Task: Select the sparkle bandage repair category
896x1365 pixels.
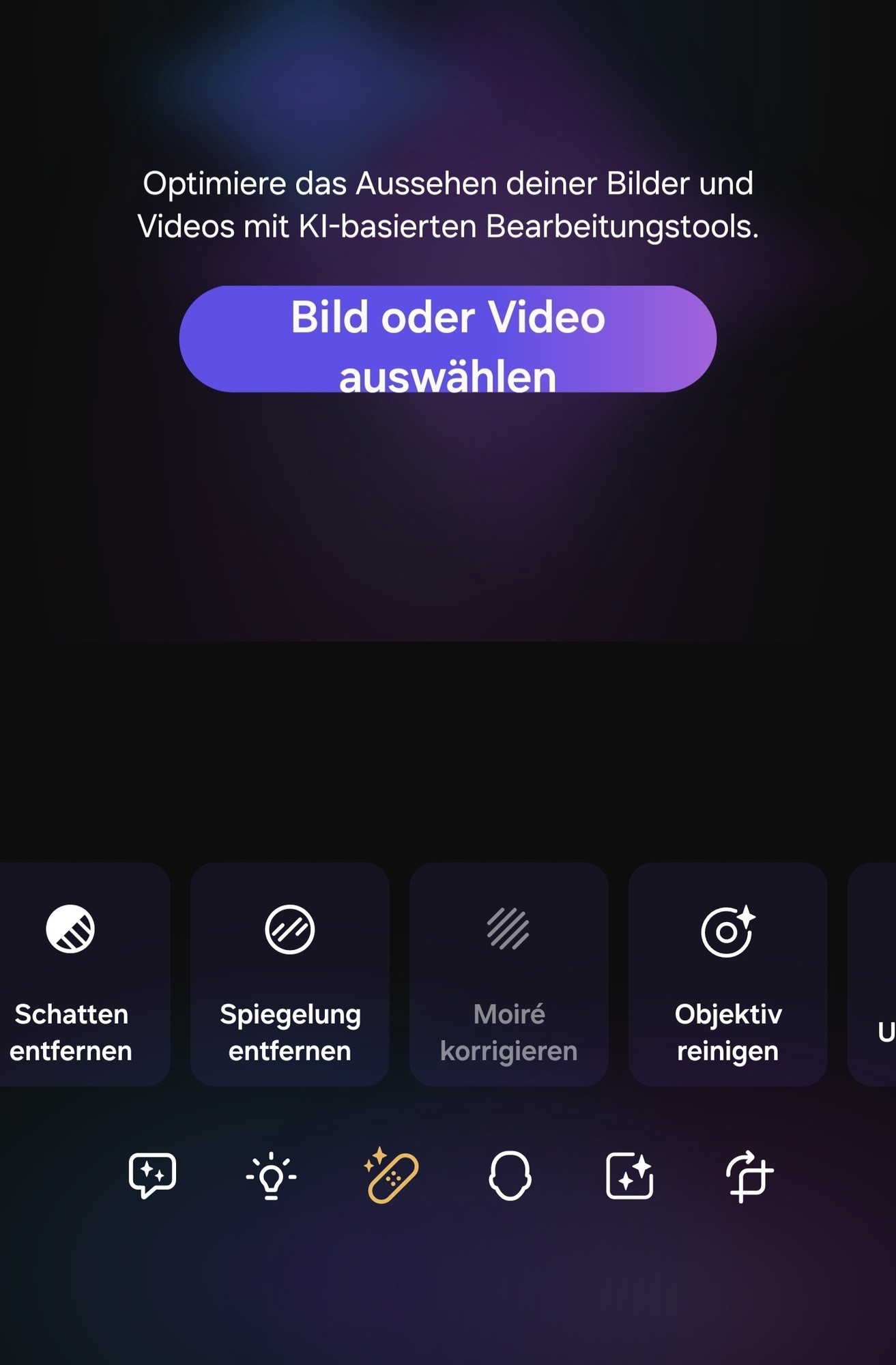Action: pyautogui.click(x=391, y=1176)
